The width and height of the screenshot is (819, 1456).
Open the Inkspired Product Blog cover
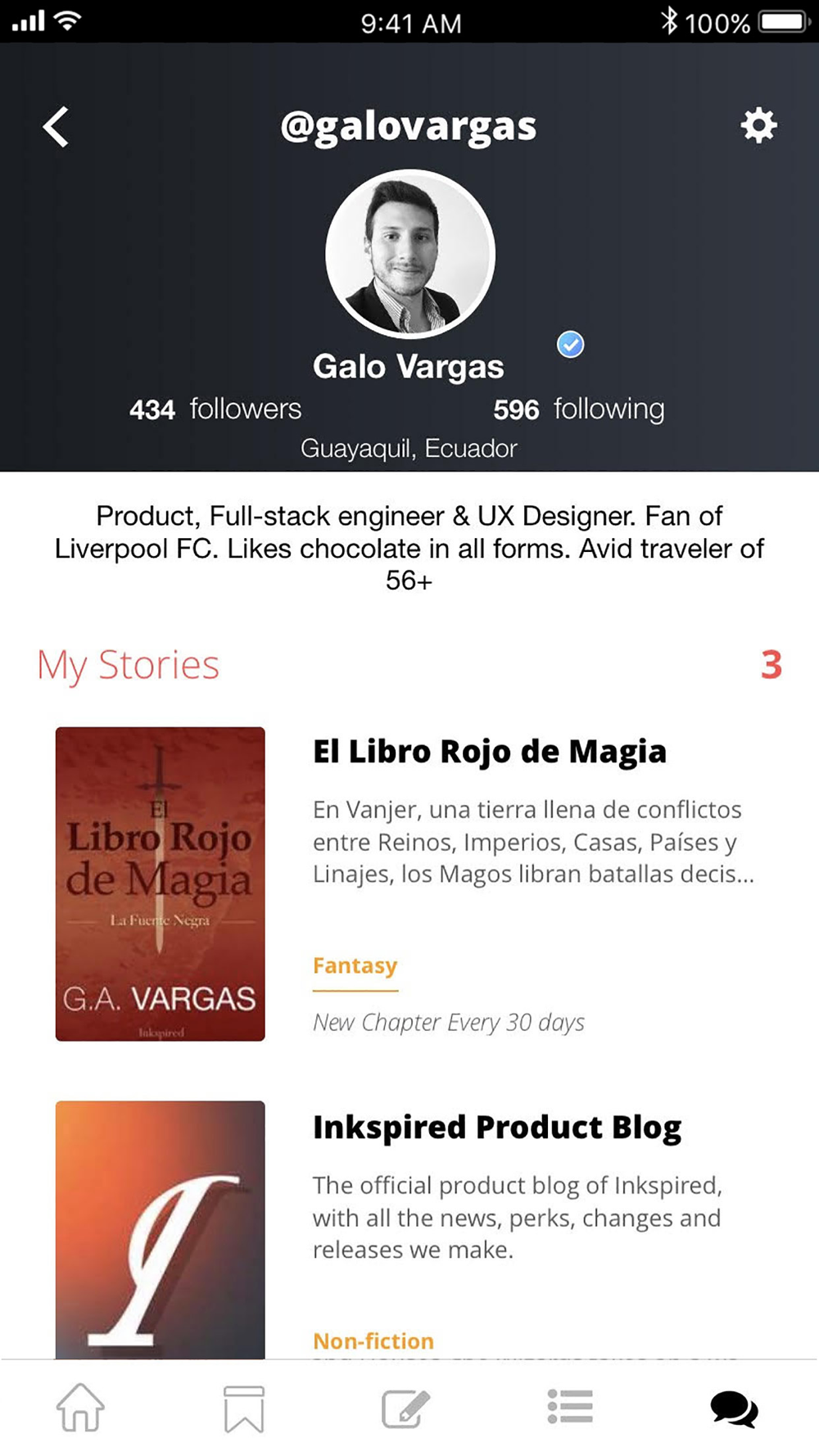click(161, 1229)
